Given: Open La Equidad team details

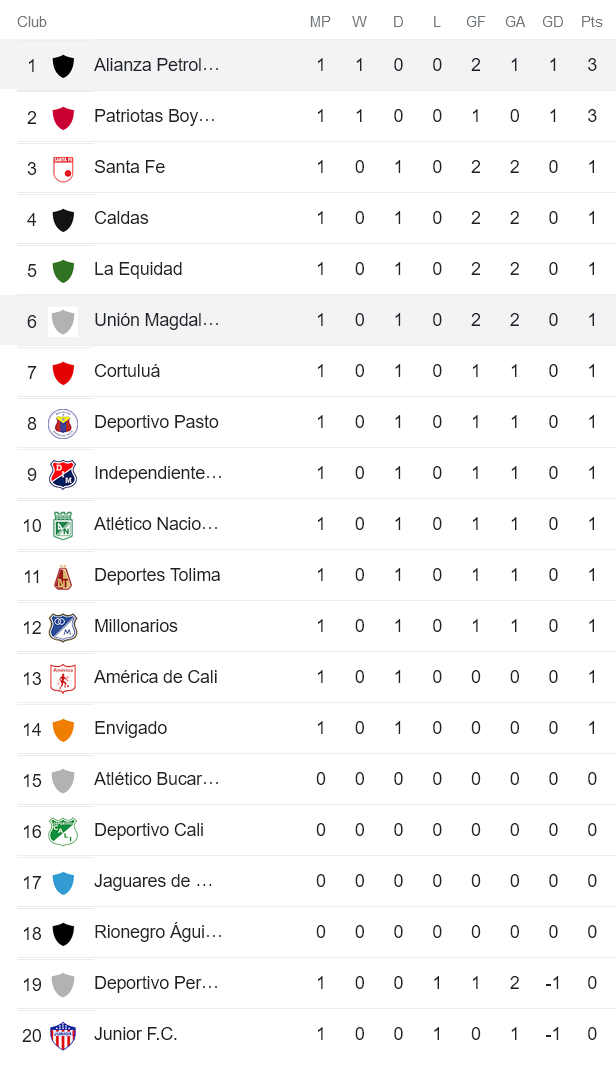Looking at the screenshot, I should tap(138, 269).
